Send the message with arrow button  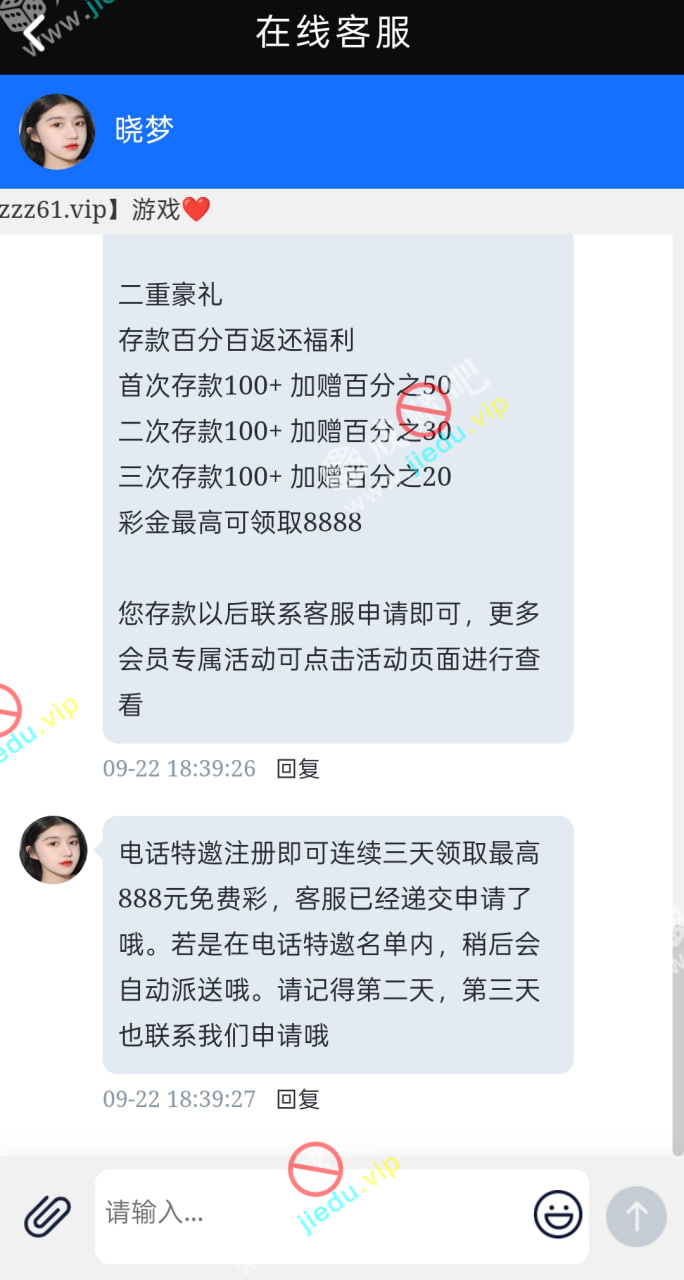(x=636, y=1216)
